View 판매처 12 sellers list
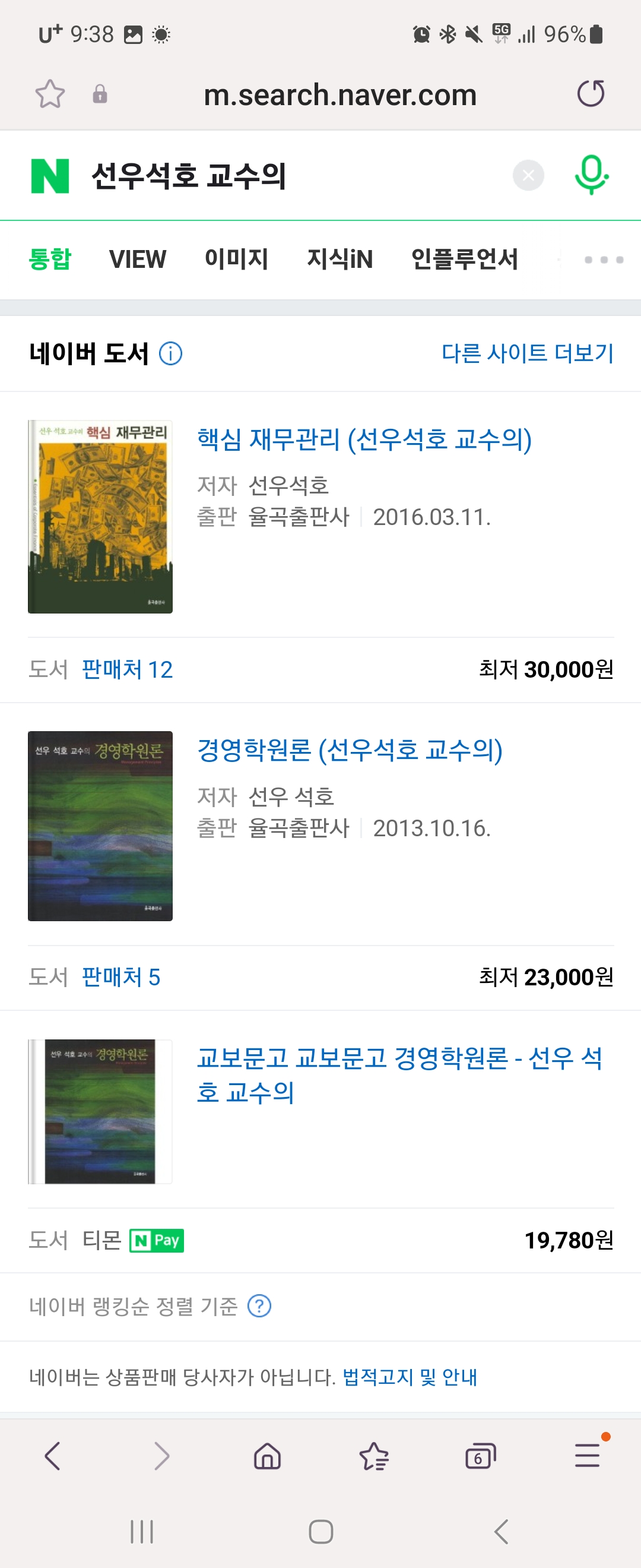The image size is (641, 1568). [x=127, y=669]
